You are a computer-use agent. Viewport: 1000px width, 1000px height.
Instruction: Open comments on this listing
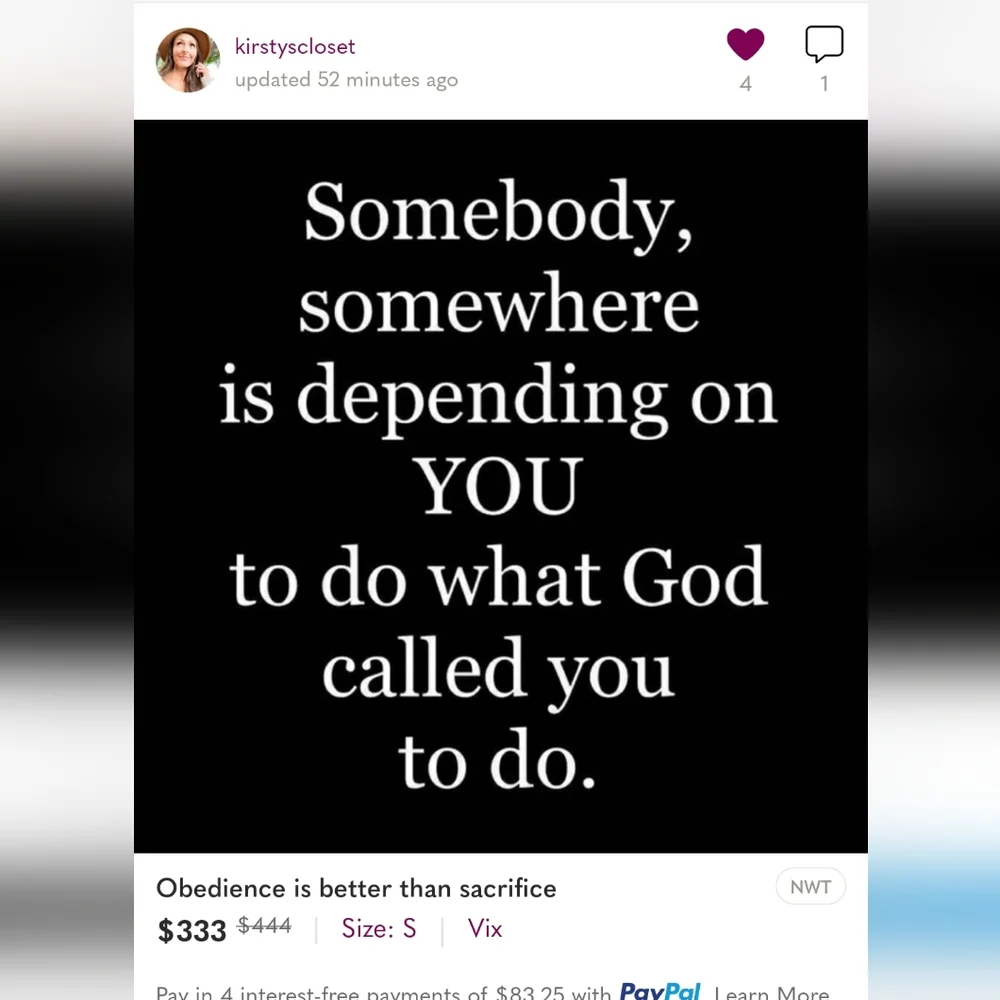pos(824,45)
